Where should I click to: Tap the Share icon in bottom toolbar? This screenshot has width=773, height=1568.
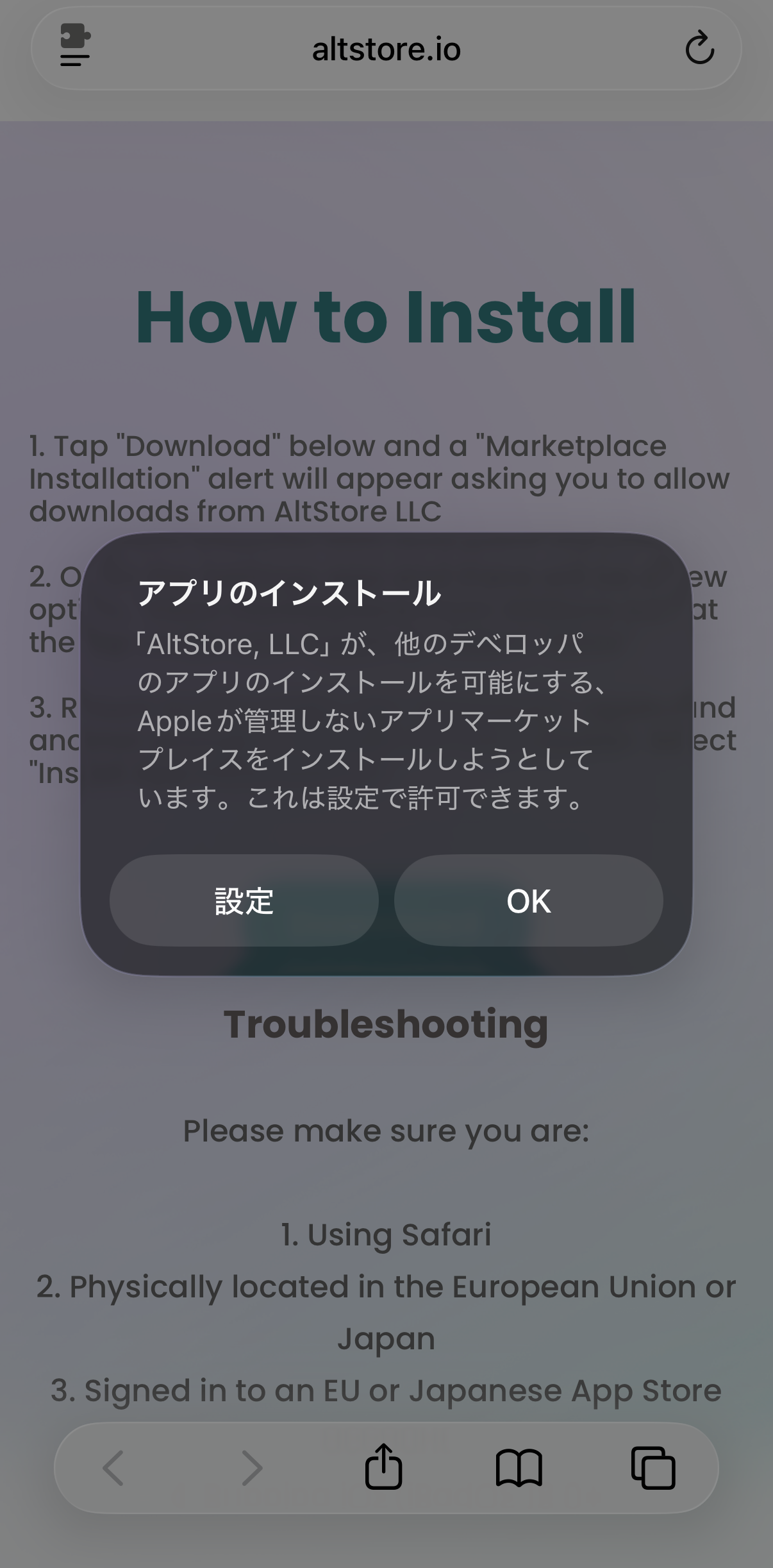[383, 1467]
